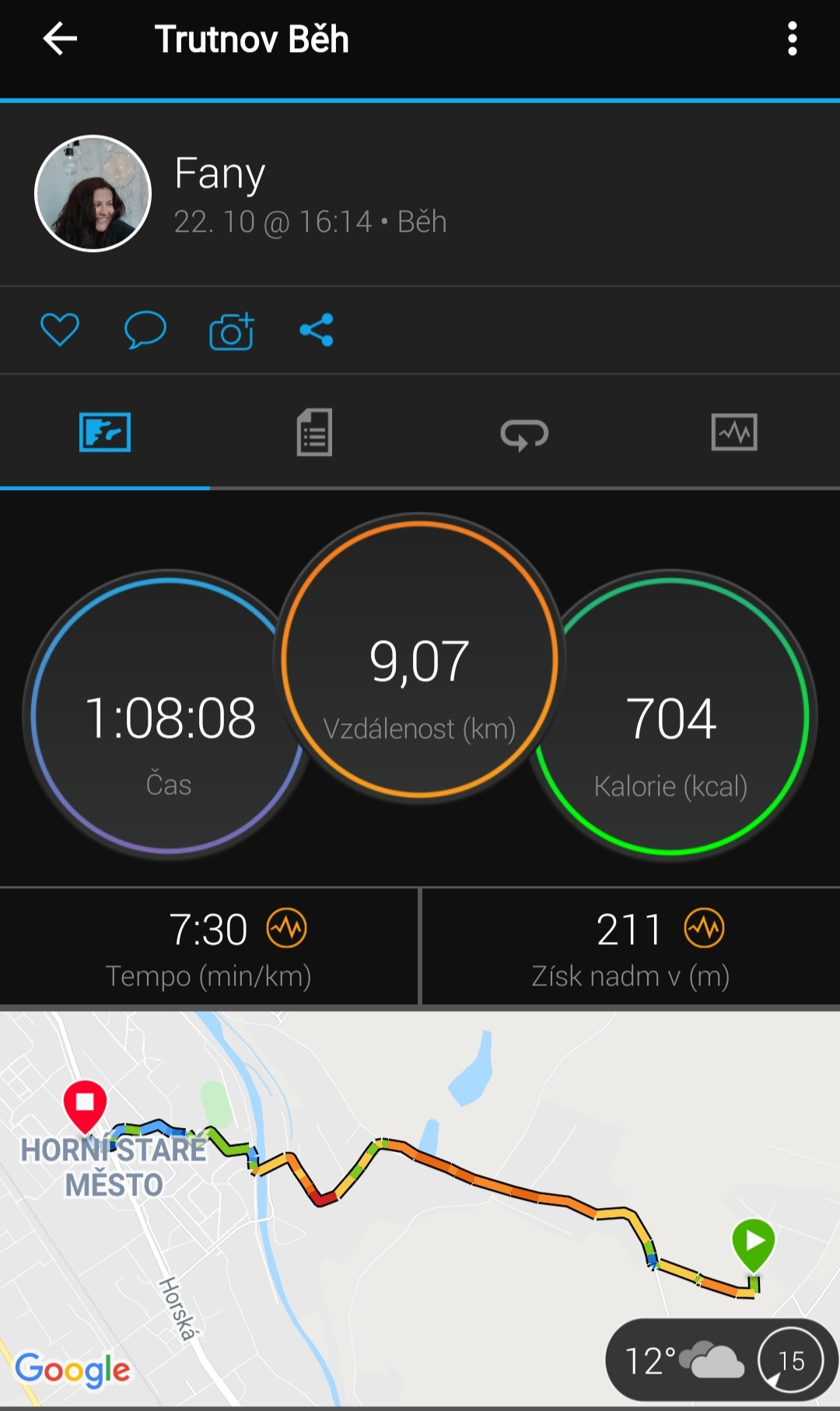Screen dimensions: 840x1411
Task: Share this activity
Action: [317, 330]
